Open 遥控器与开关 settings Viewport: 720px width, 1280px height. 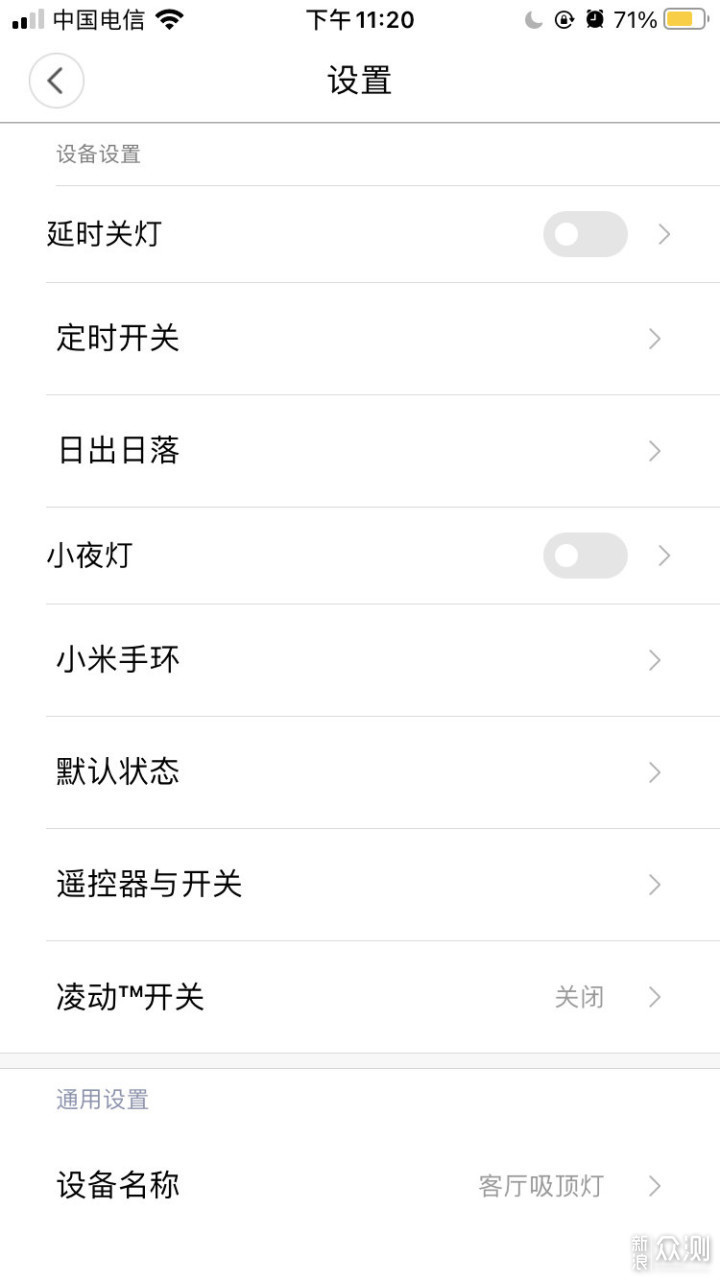pyautogui.click(x=360, y=884)
